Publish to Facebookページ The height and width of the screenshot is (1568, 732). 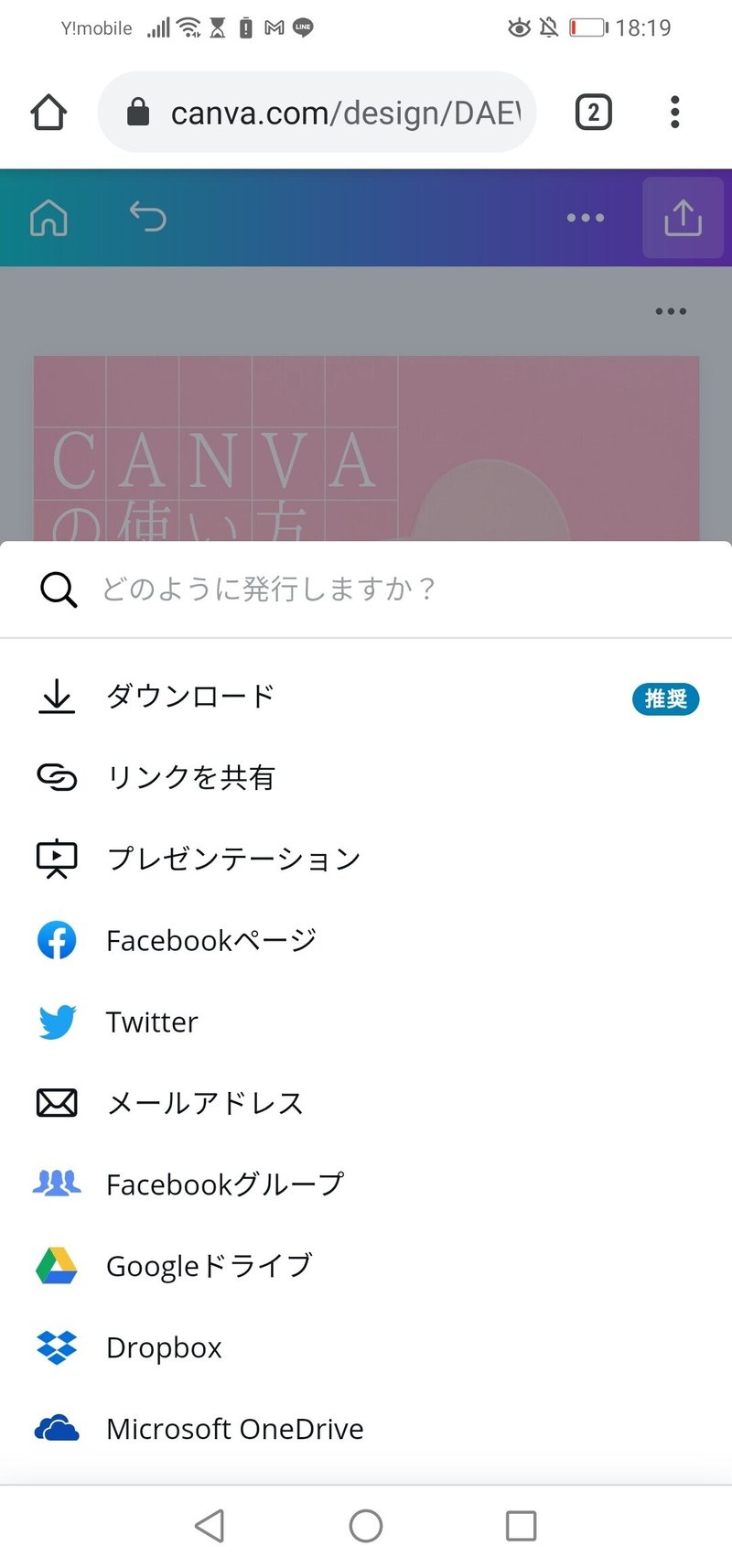(210, 941)
